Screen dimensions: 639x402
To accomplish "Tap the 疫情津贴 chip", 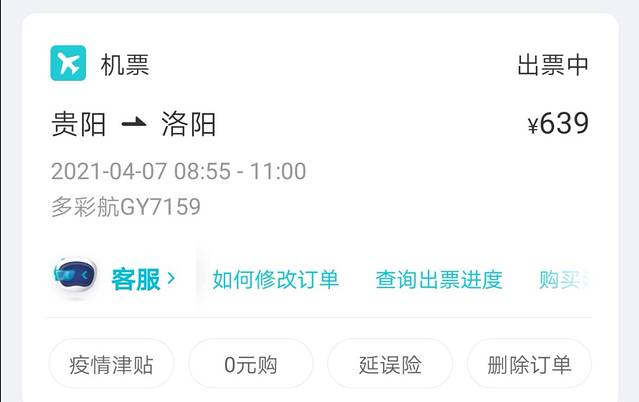I will pyautogui.click(x=111, y=364).
